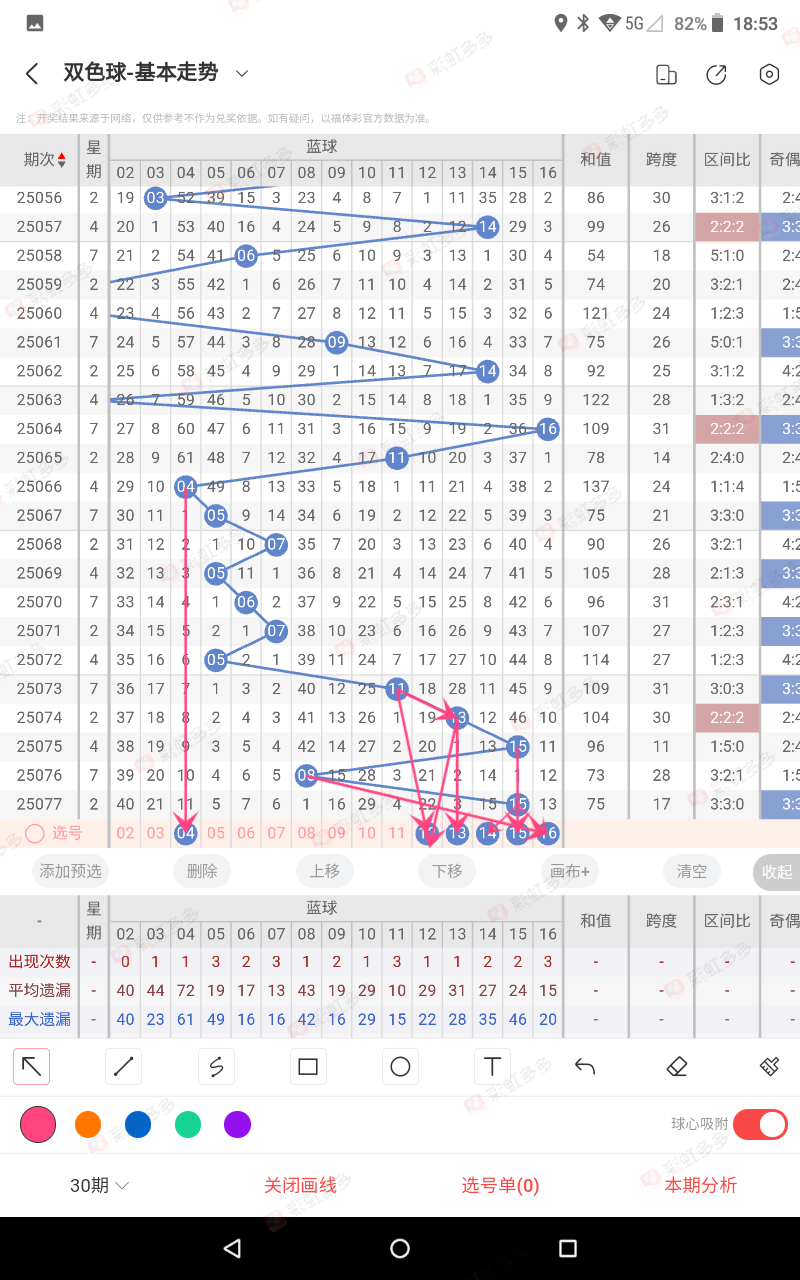Select the straight line drawing tool
Screen dimensions: 800x1280
tap(124, 1066)
